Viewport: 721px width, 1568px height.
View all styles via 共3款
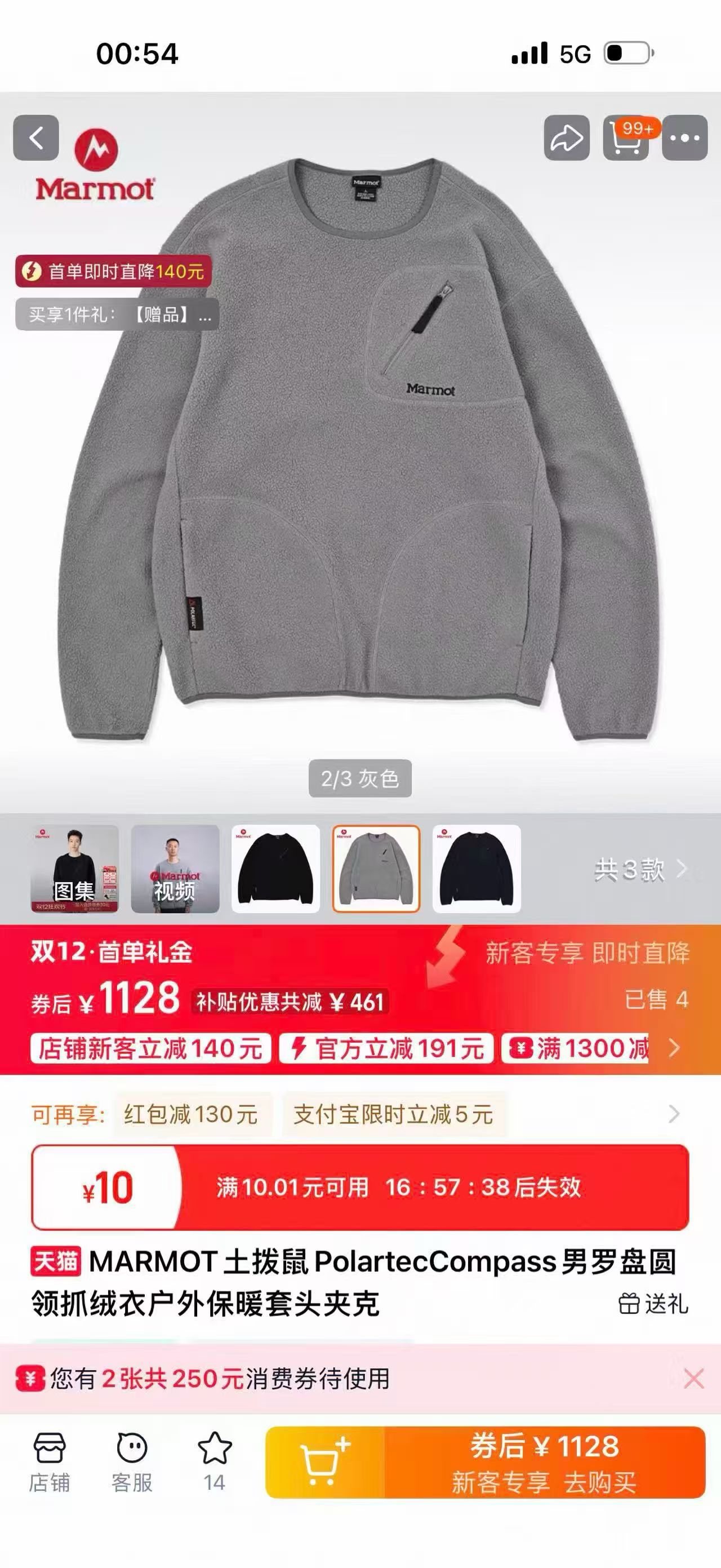click(639, 870)
